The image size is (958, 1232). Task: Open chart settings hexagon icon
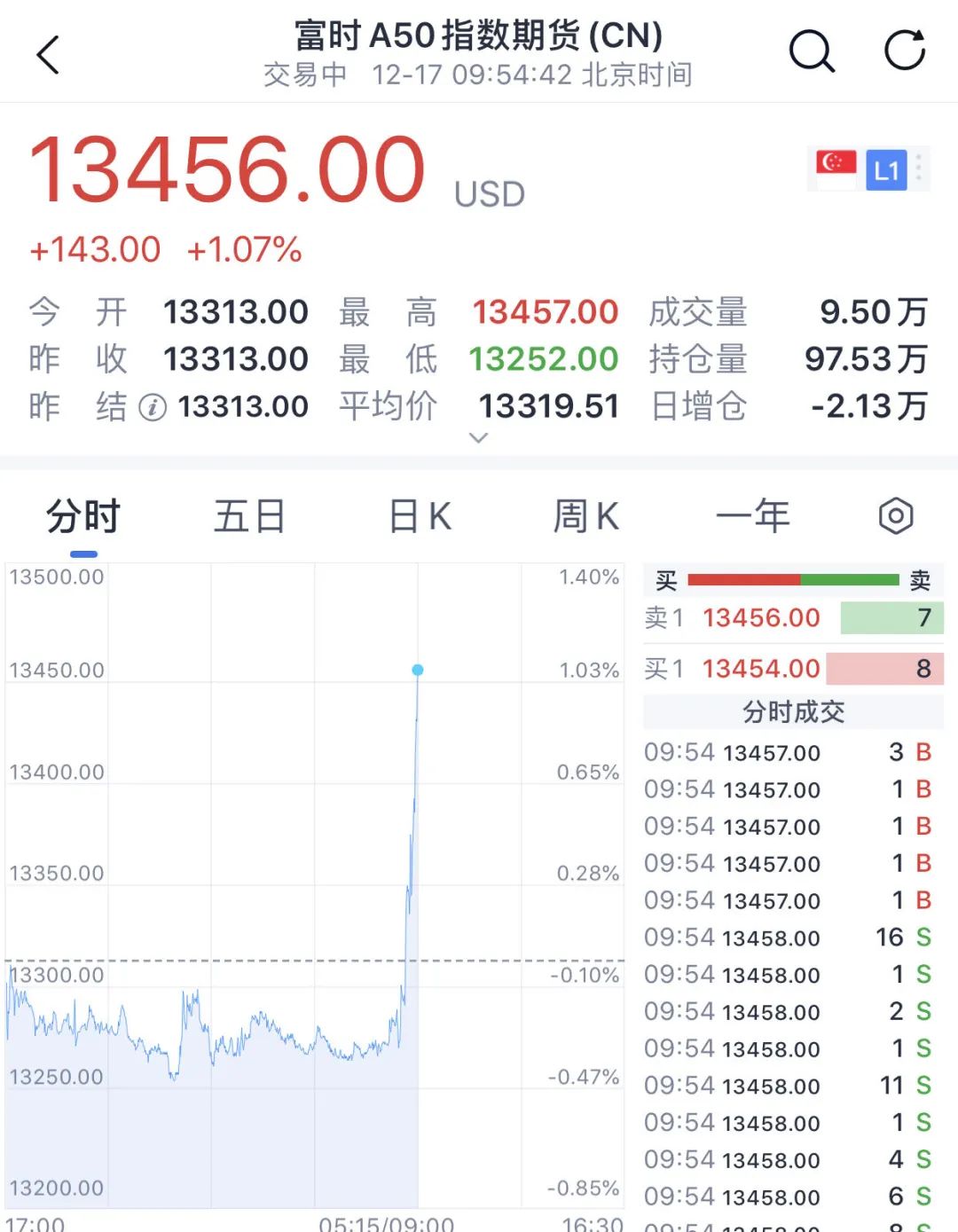[x=895, y=515]
